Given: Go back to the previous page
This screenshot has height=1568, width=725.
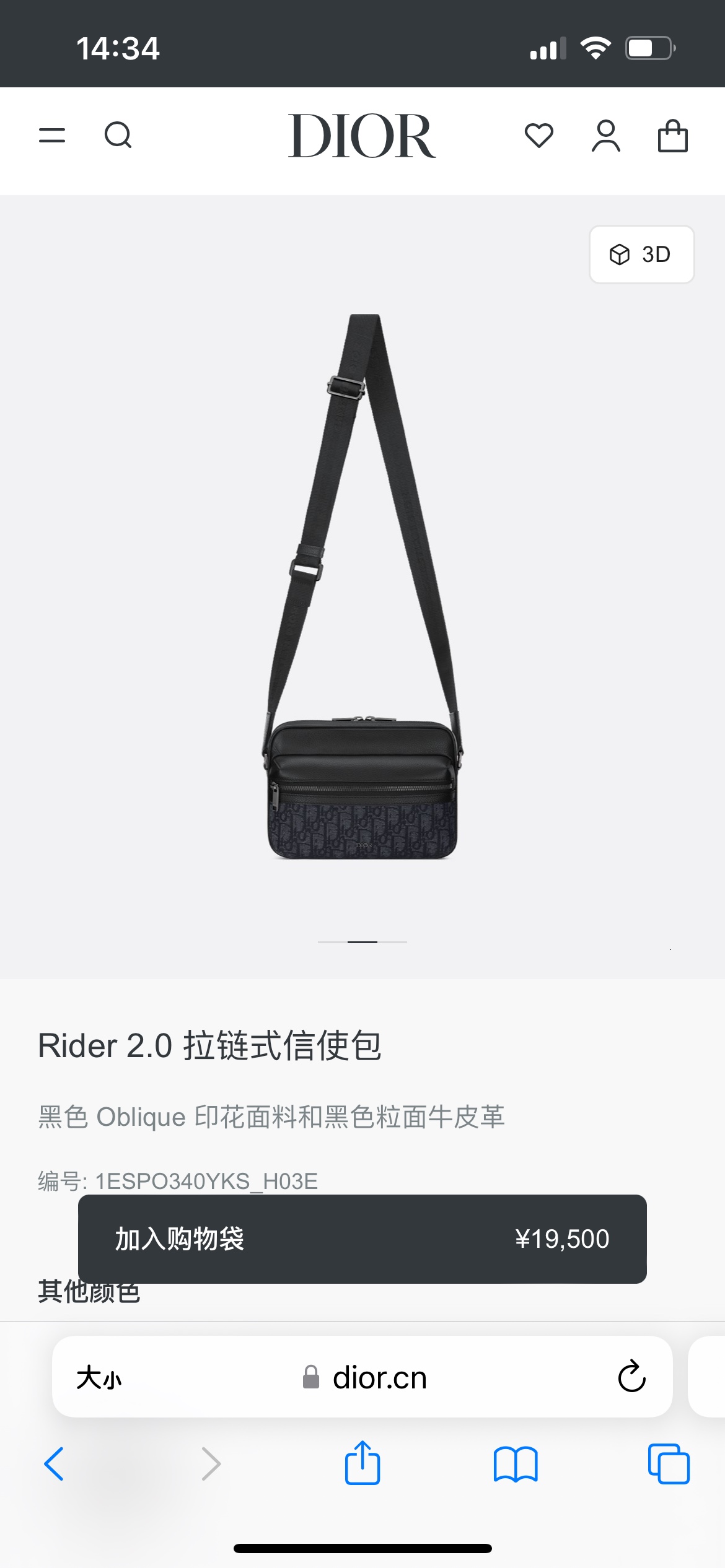Looking at the screenshot, I should 55,1464.
